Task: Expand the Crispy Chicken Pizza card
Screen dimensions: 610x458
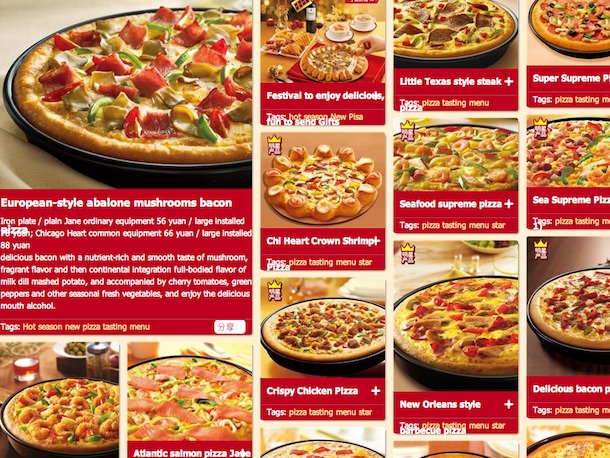Action: pos(376,391)
